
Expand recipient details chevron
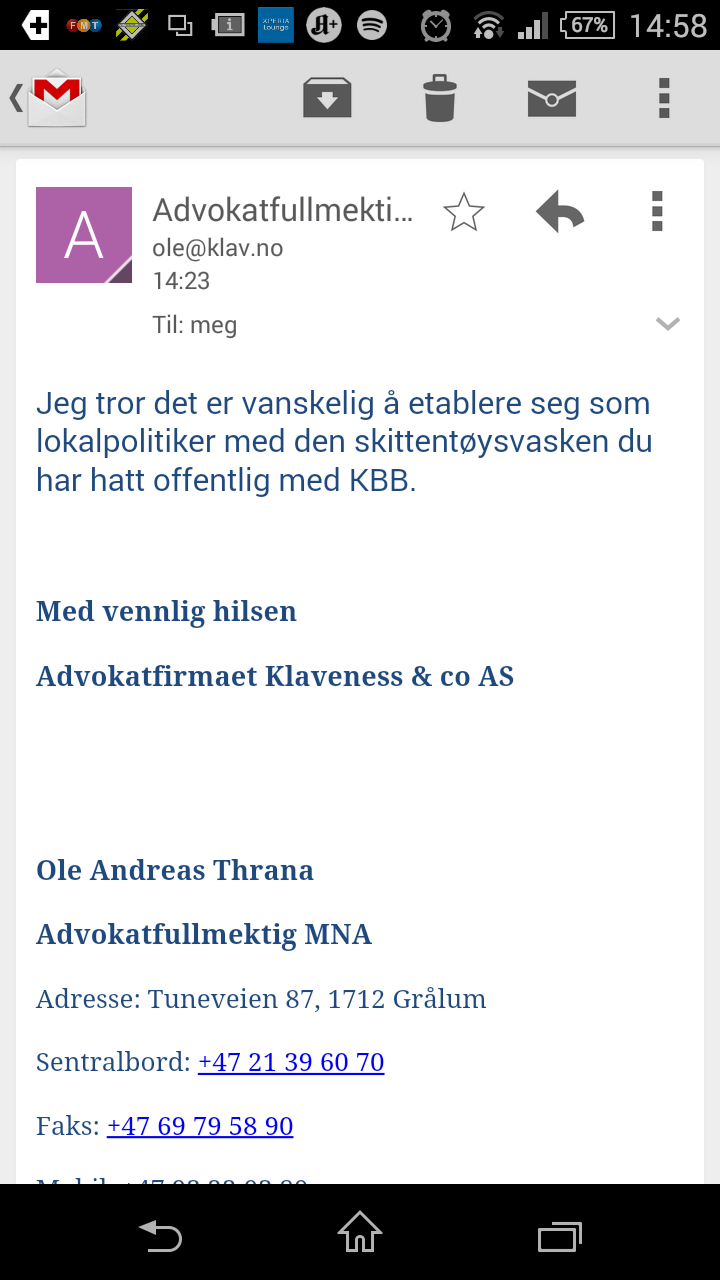(x=667, y=323)
